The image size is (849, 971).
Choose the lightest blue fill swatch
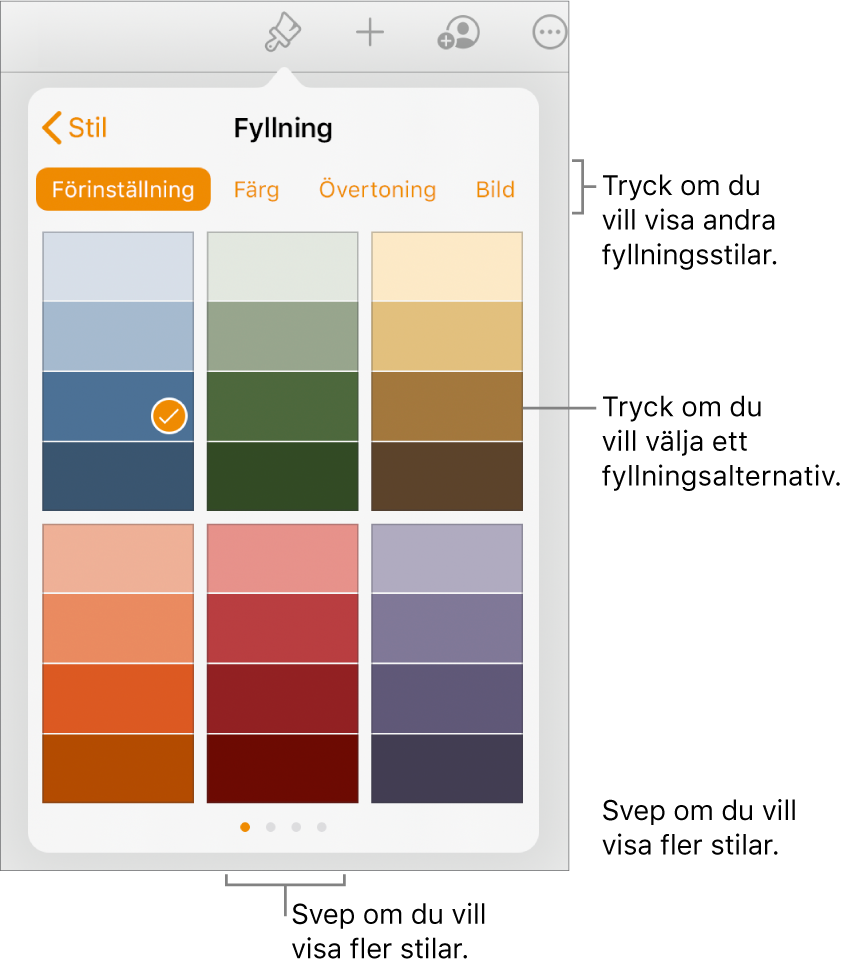point(118,266)
